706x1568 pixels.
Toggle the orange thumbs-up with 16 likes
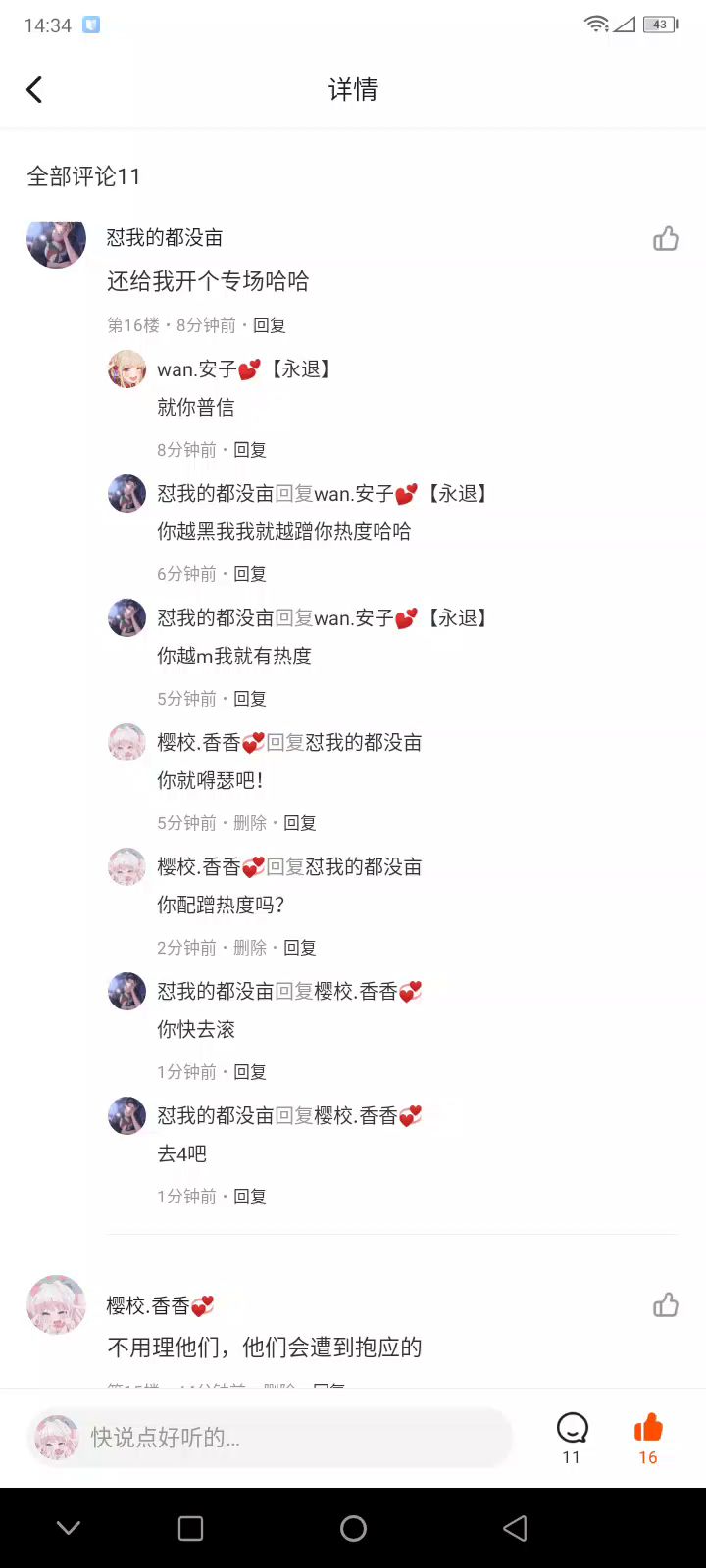tap(648, 1430)
